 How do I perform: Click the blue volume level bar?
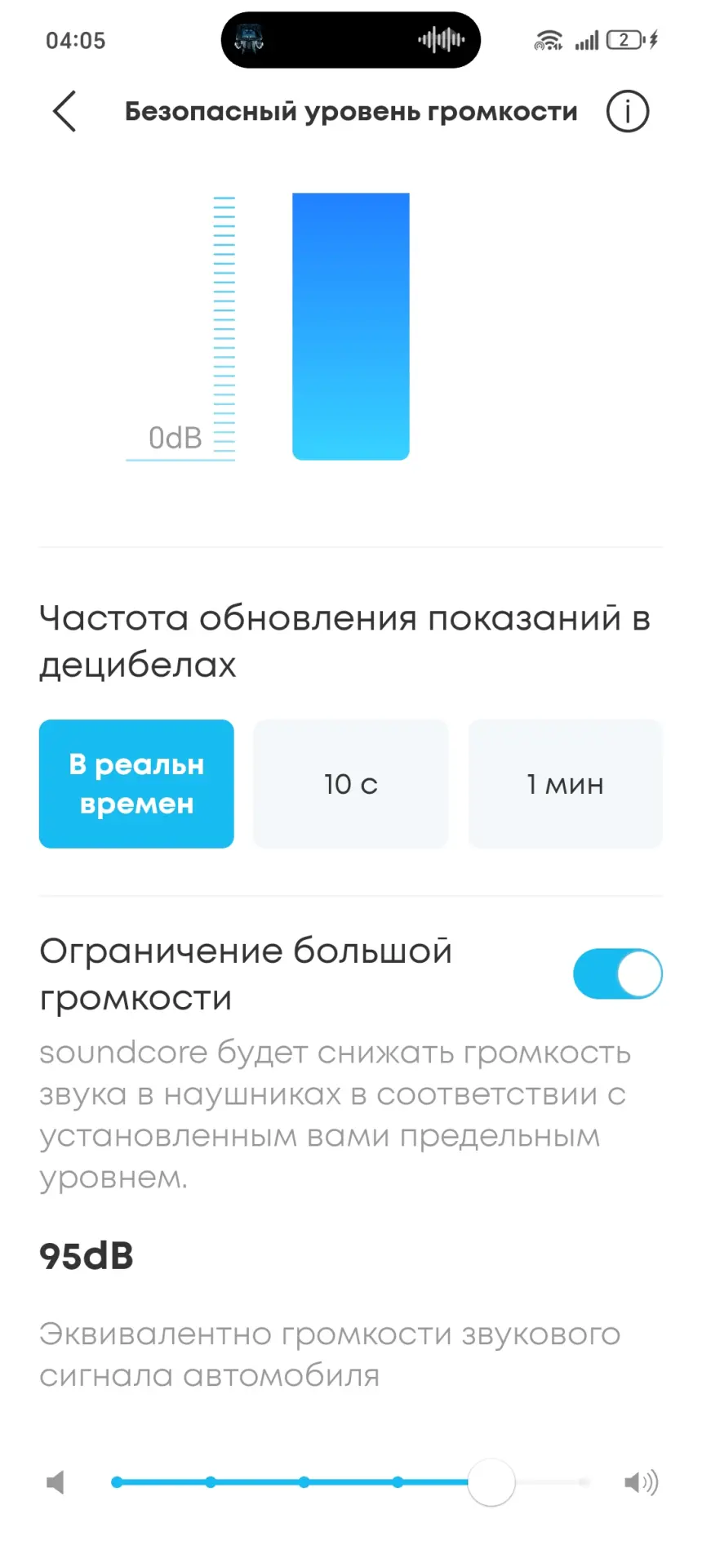click(x=350, y=325)
